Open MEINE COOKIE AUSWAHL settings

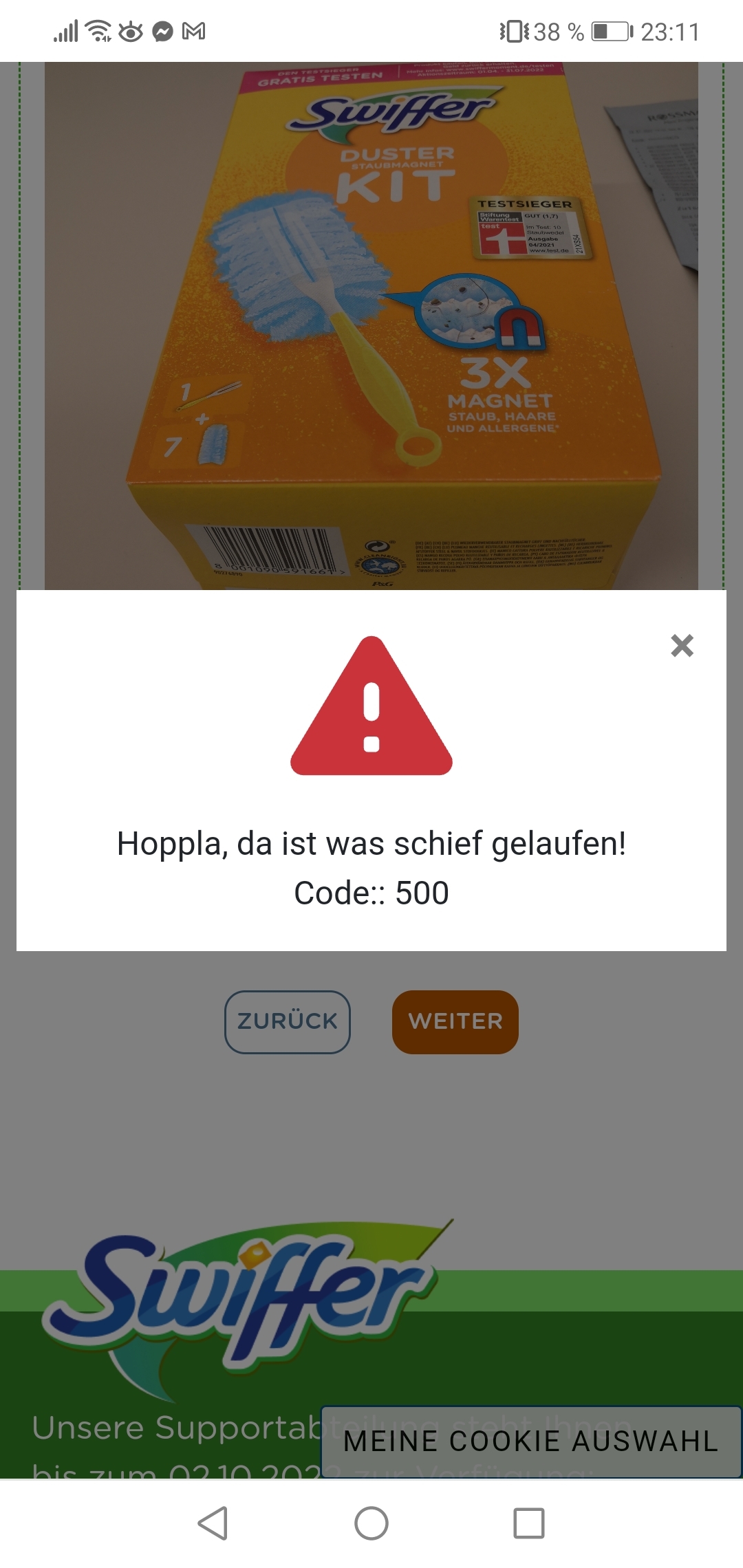531,1441
